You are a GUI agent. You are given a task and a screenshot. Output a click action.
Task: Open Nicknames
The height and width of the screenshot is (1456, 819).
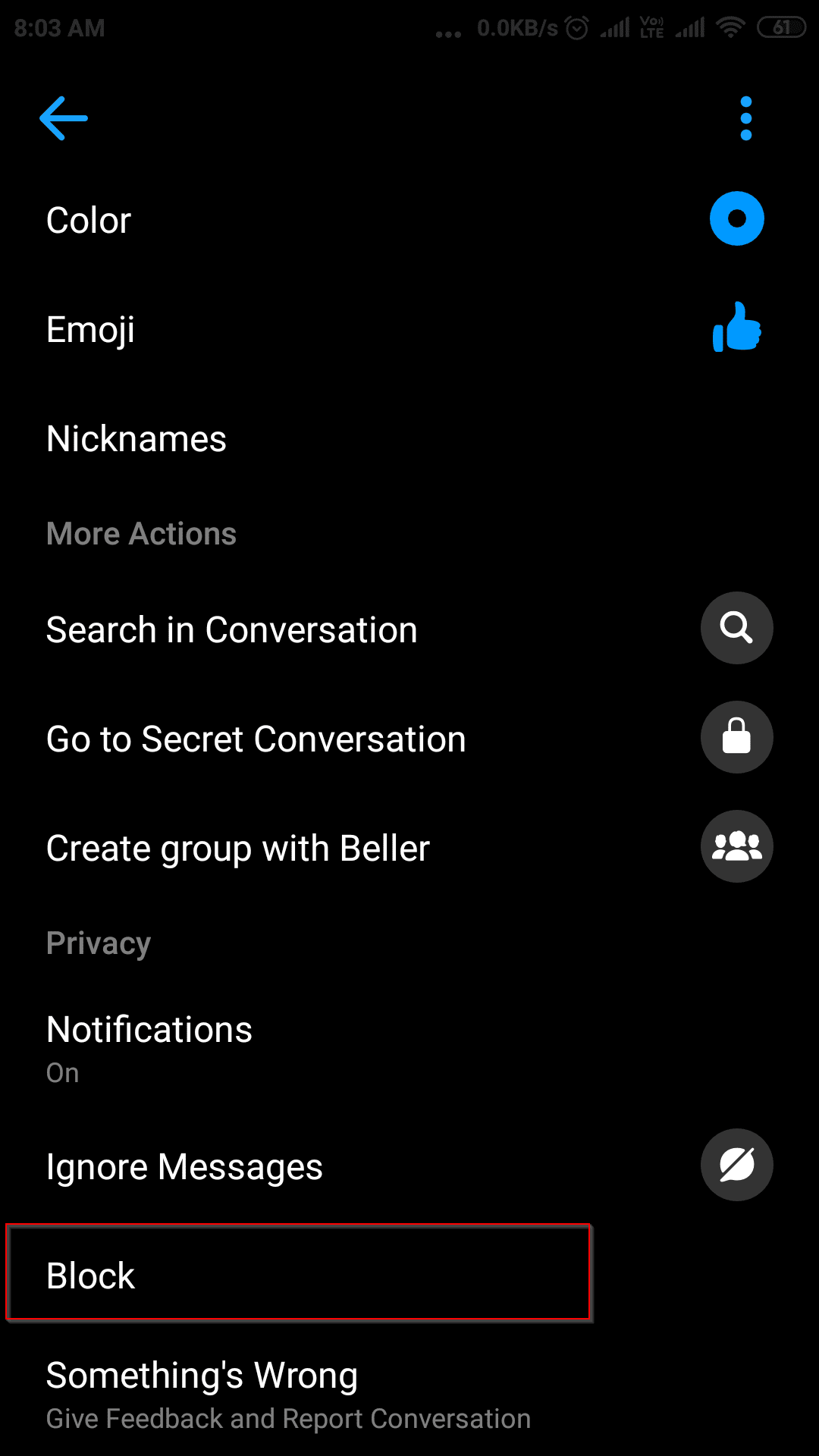coord(409,438)
